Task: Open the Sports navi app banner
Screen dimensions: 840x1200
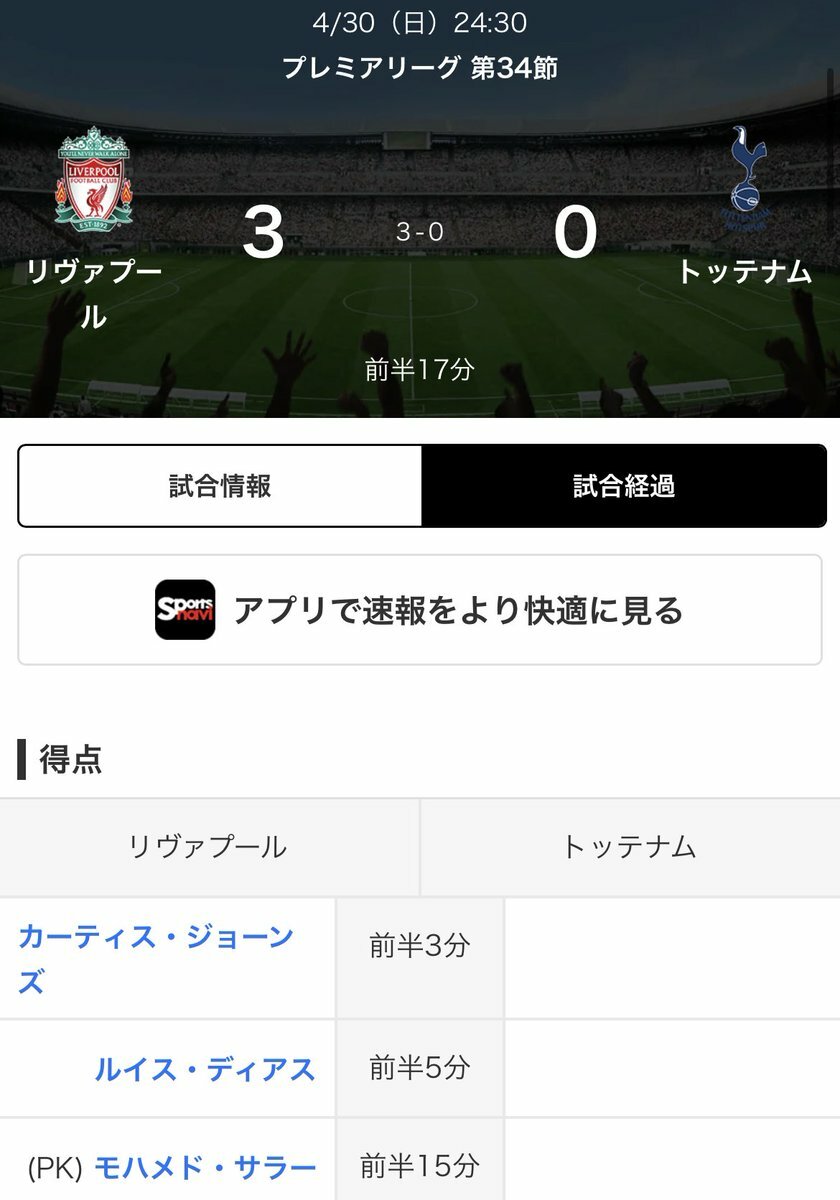Action: (x=420, y=609)
